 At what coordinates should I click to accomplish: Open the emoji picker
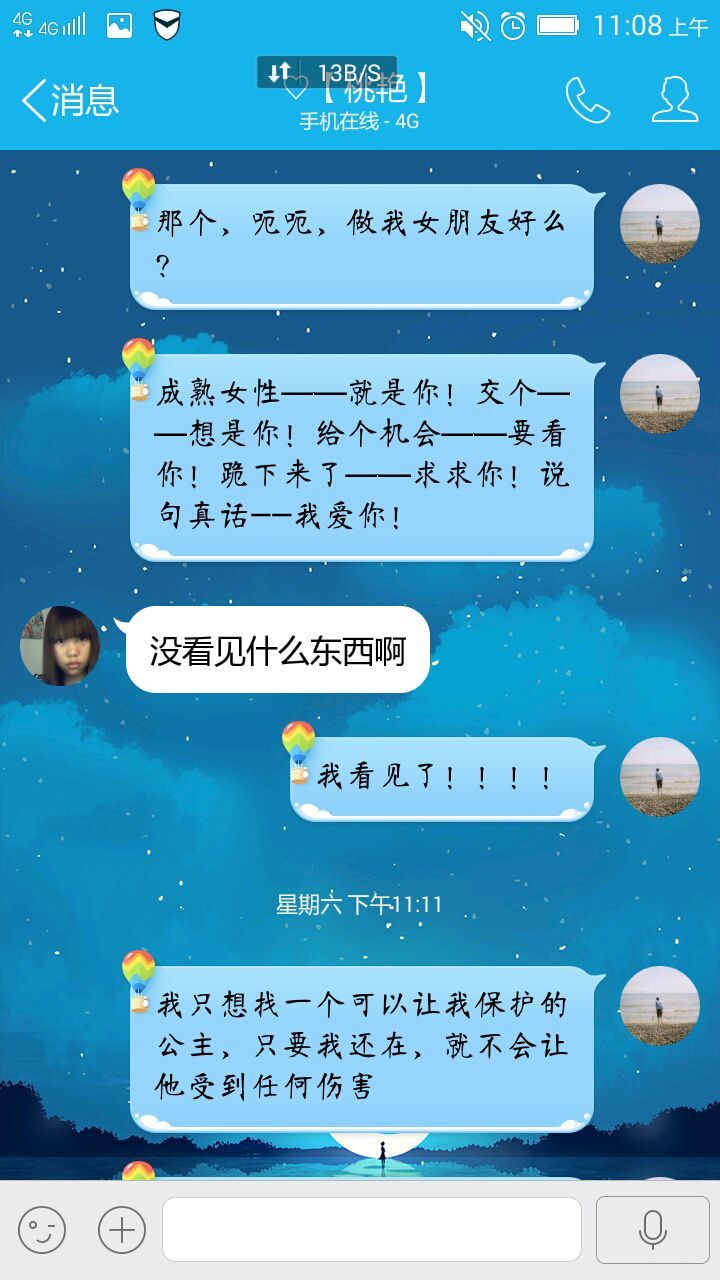tap(42, 1229)
